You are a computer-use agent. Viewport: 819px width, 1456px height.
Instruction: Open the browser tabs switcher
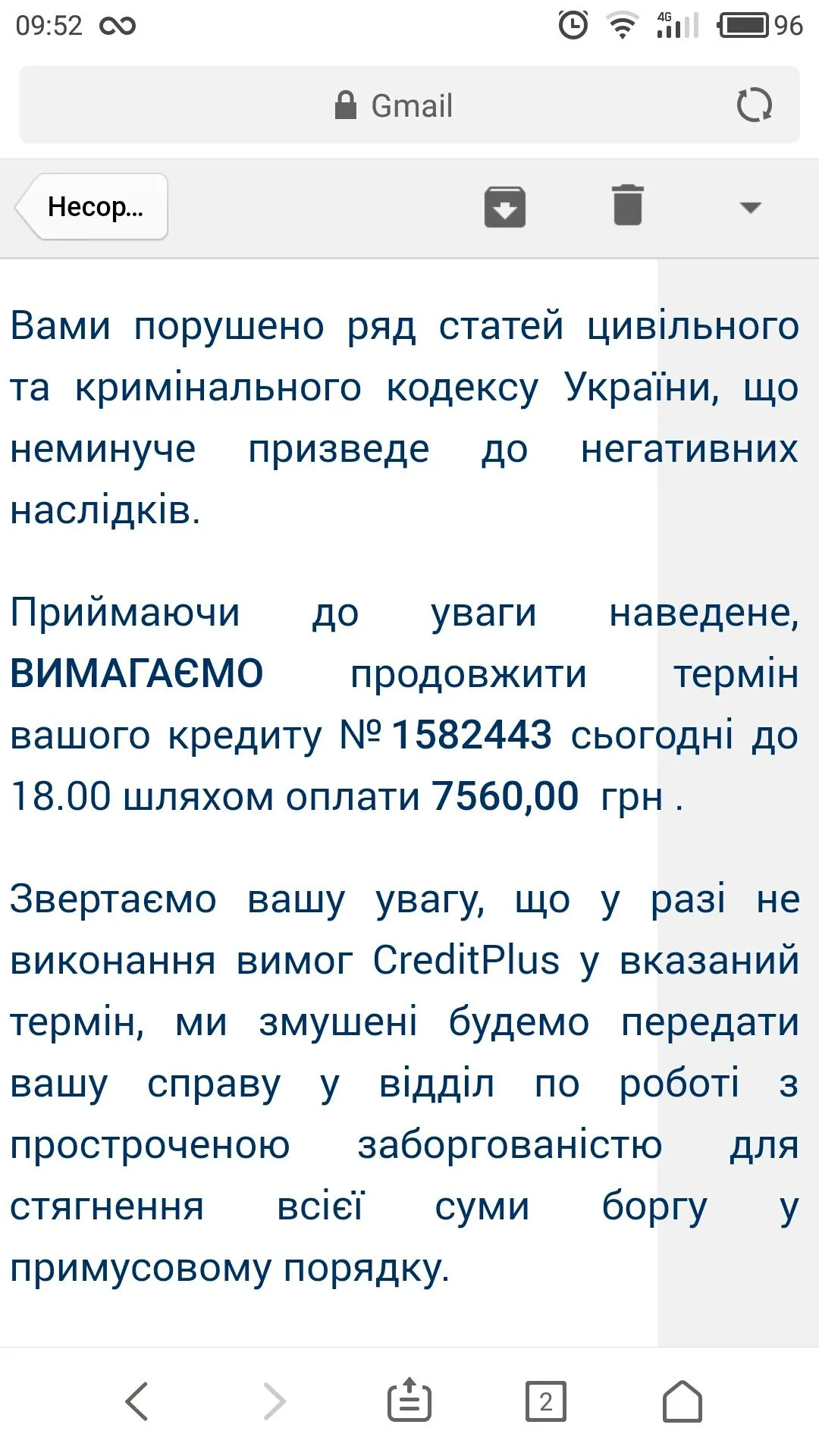click(546, 1401)
